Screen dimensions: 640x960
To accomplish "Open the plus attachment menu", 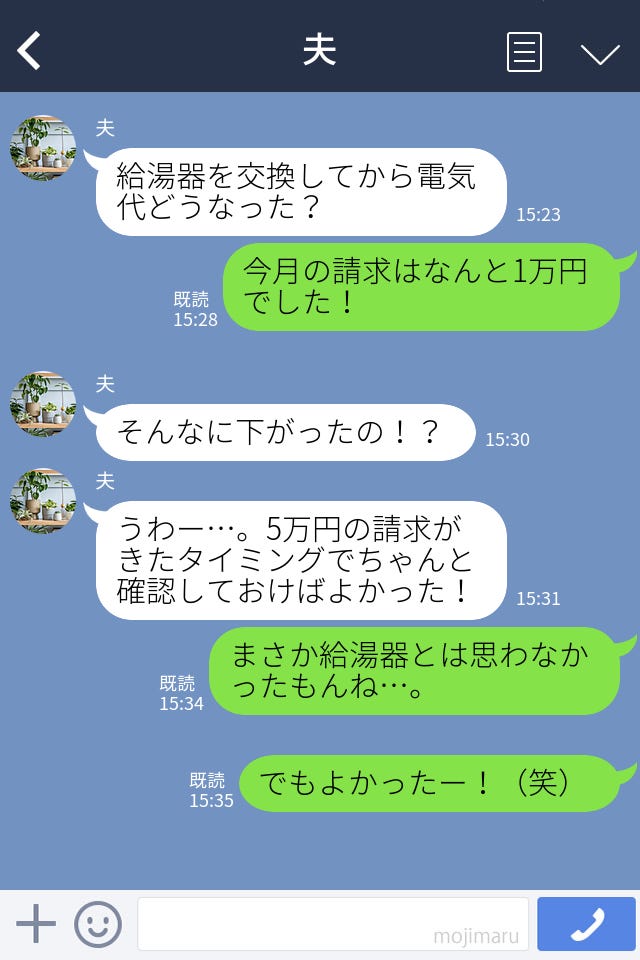I will pos(36,923).
